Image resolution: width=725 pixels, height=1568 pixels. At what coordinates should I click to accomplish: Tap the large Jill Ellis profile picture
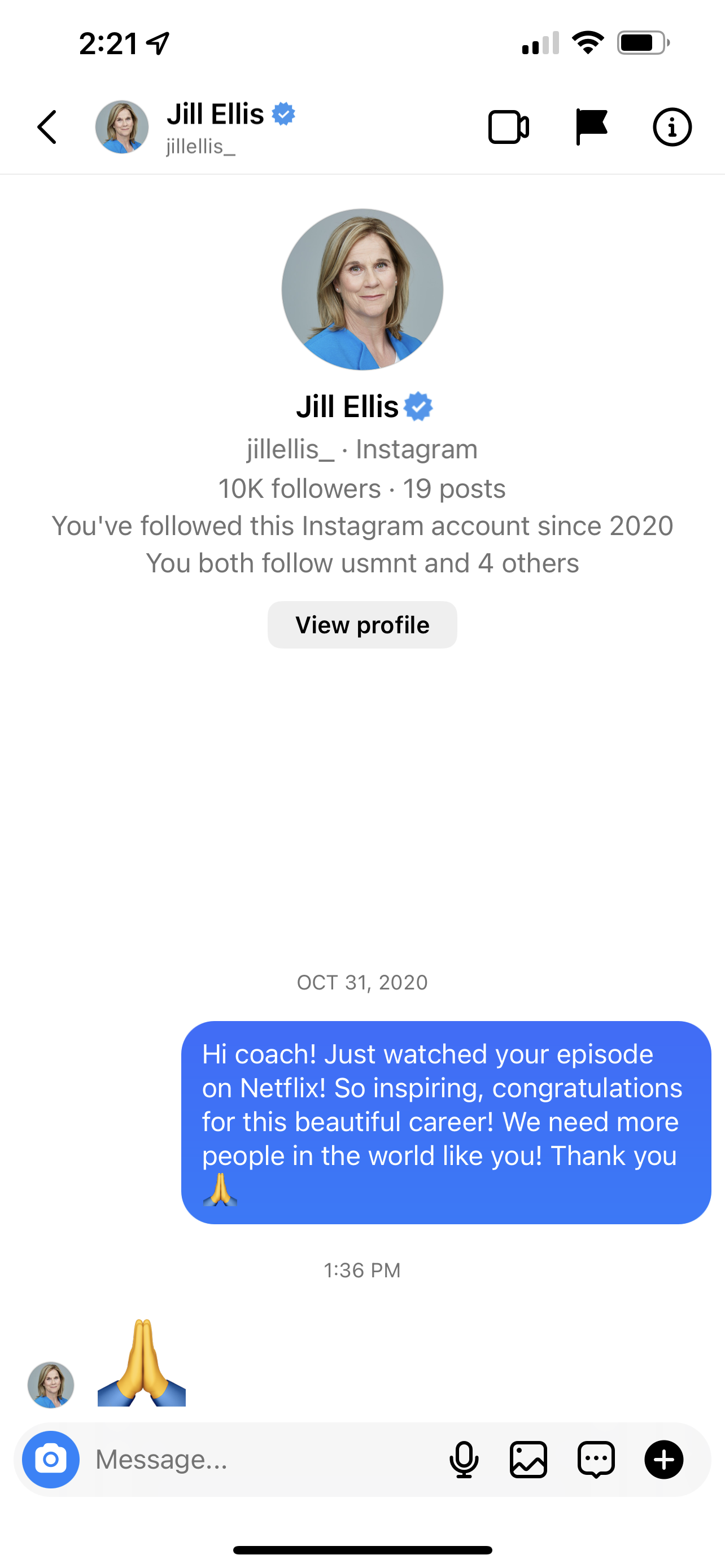(x=362, y=290)
